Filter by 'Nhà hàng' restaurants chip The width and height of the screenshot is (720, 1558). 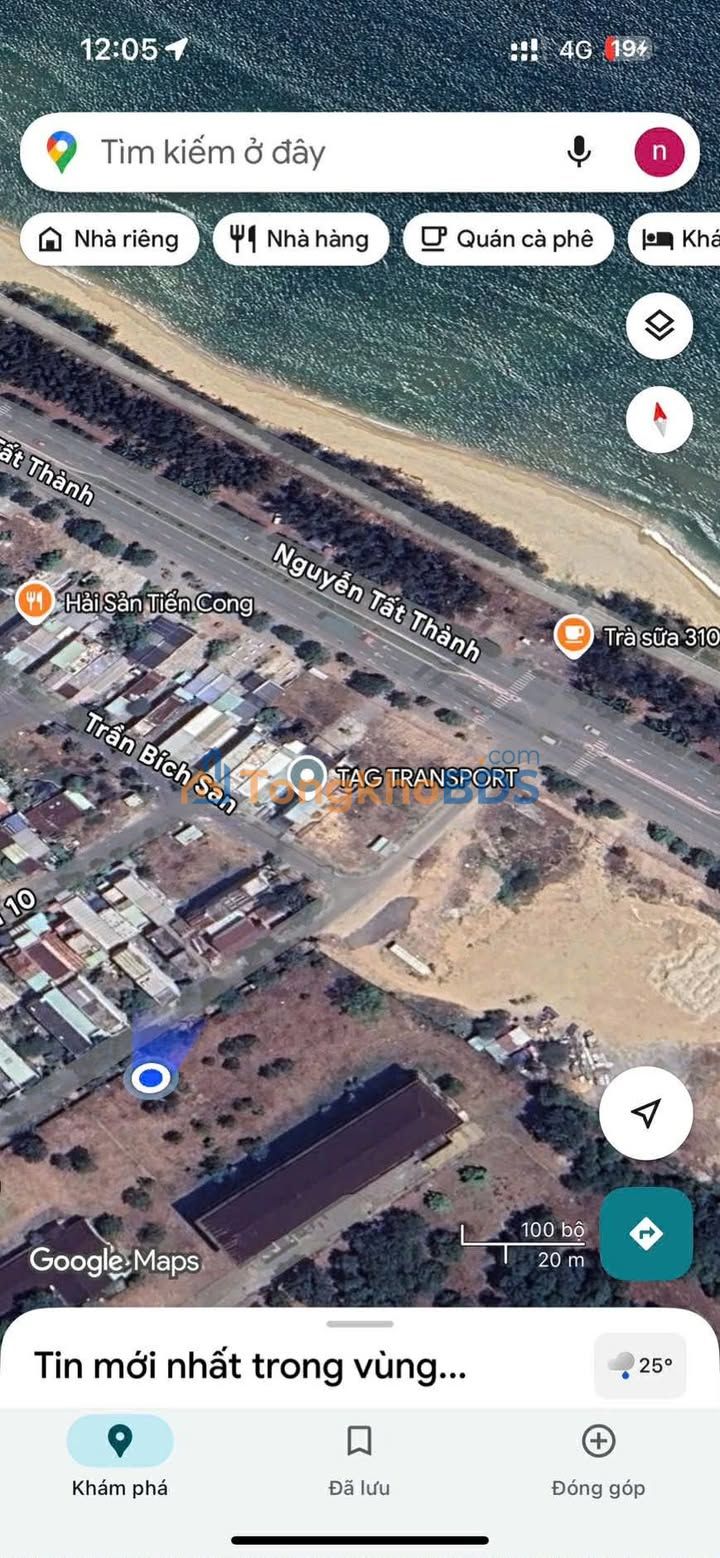[x=300, y=239]
